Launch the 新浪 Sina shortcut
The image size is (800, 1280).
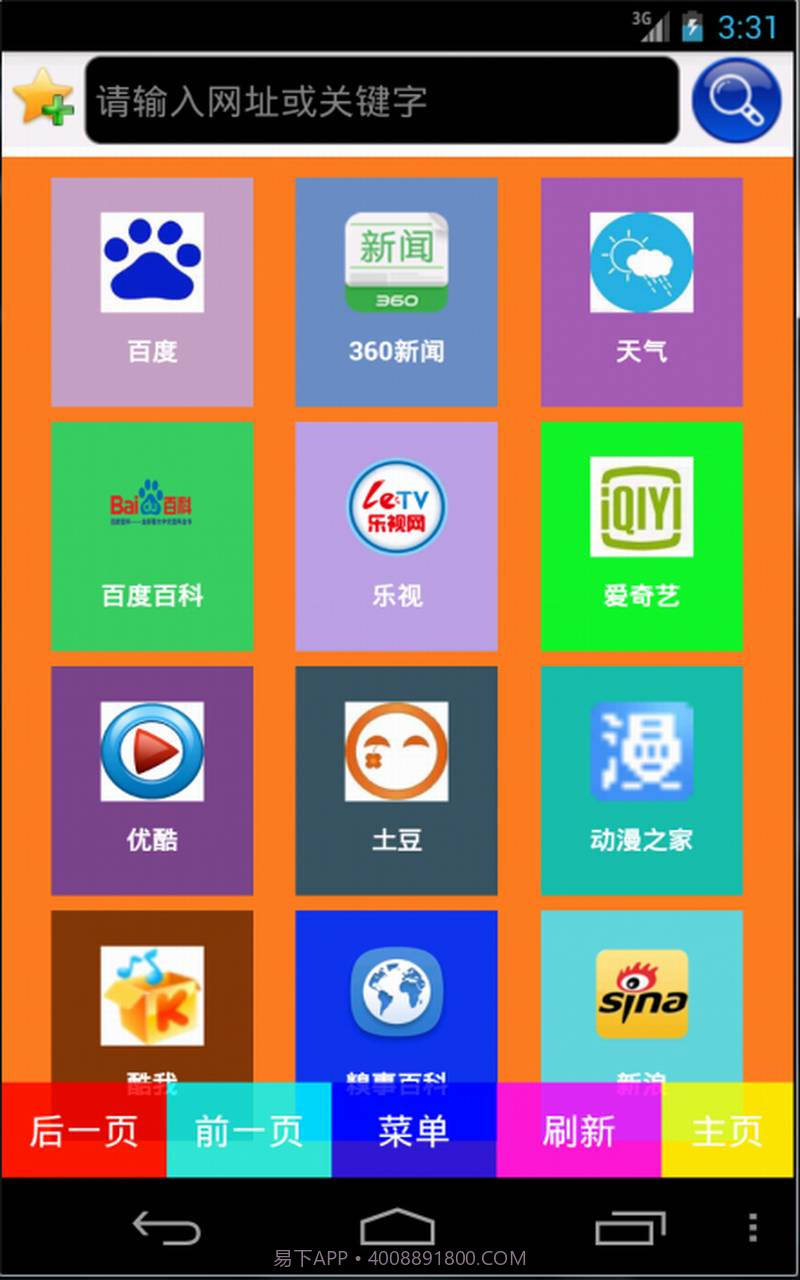(x=641, y=1000)
